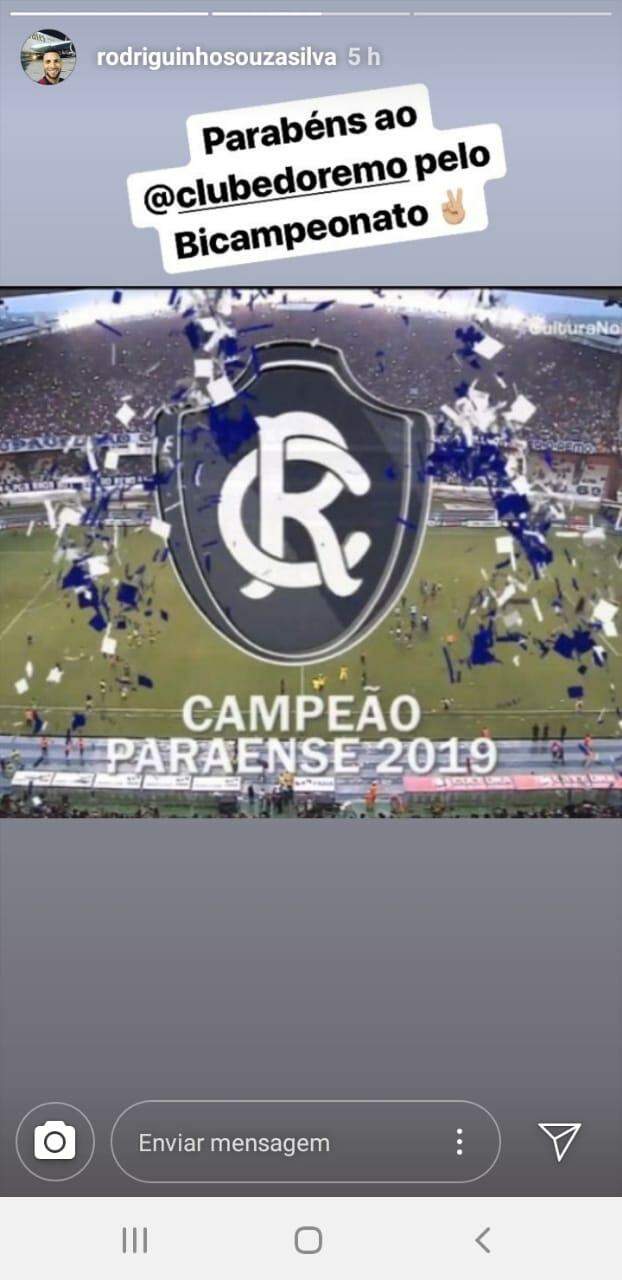
Task: Open the rodriguinhosouzasilva username link
Action: click(216, 57)
